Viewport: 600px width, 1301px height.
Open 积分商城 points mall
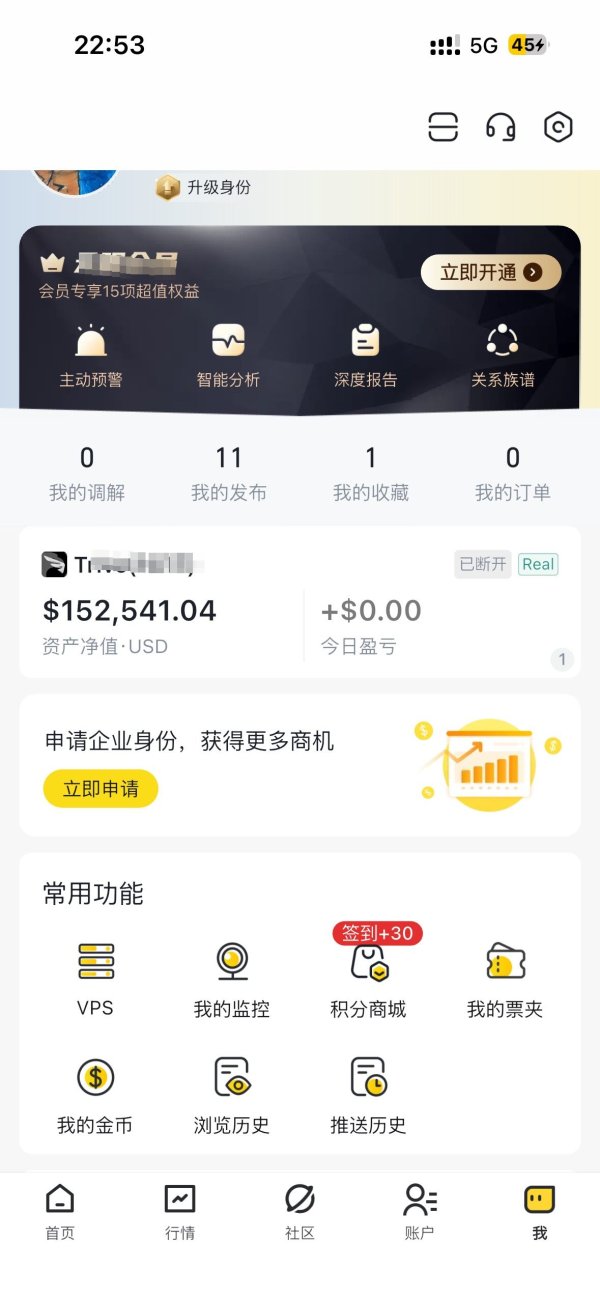coord(368,978)
